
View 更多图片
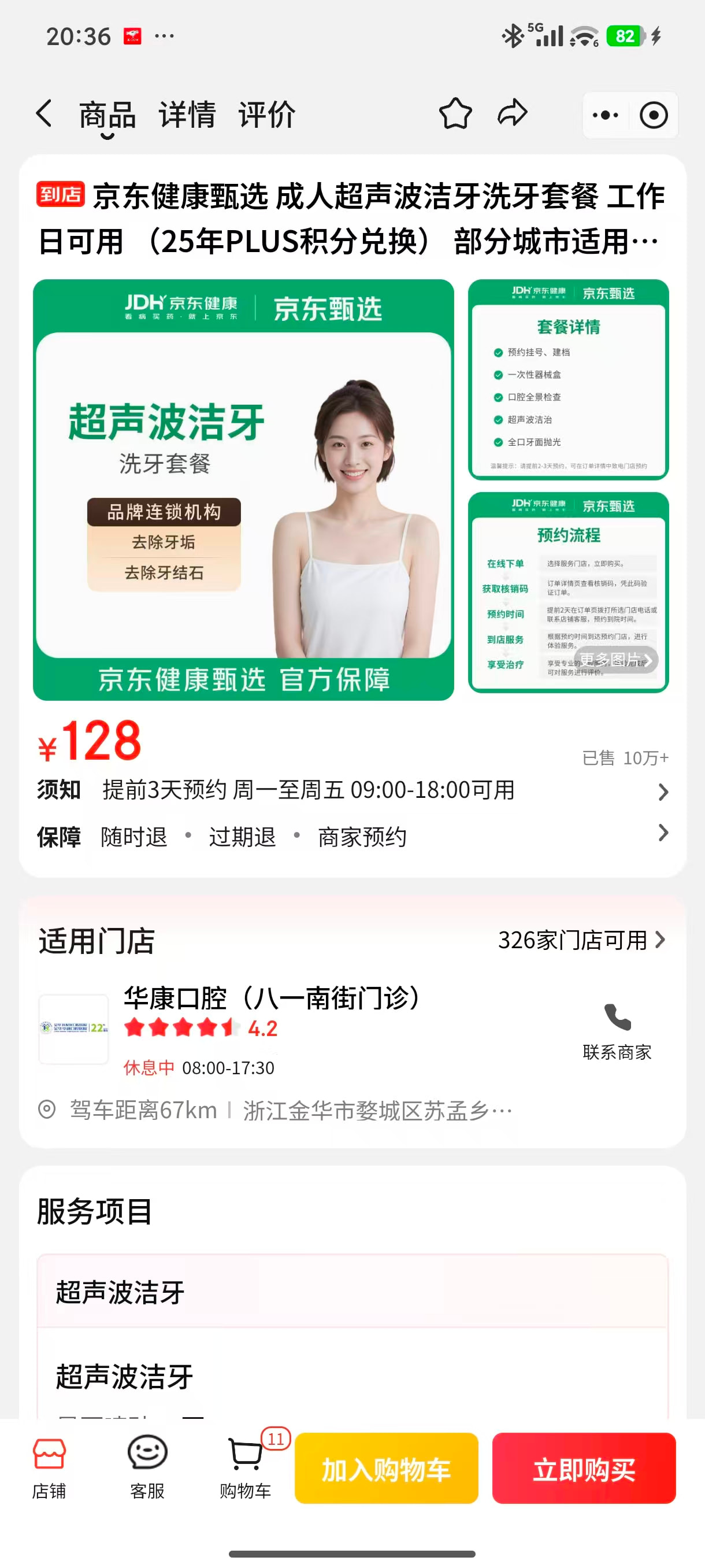pos(615,660)
